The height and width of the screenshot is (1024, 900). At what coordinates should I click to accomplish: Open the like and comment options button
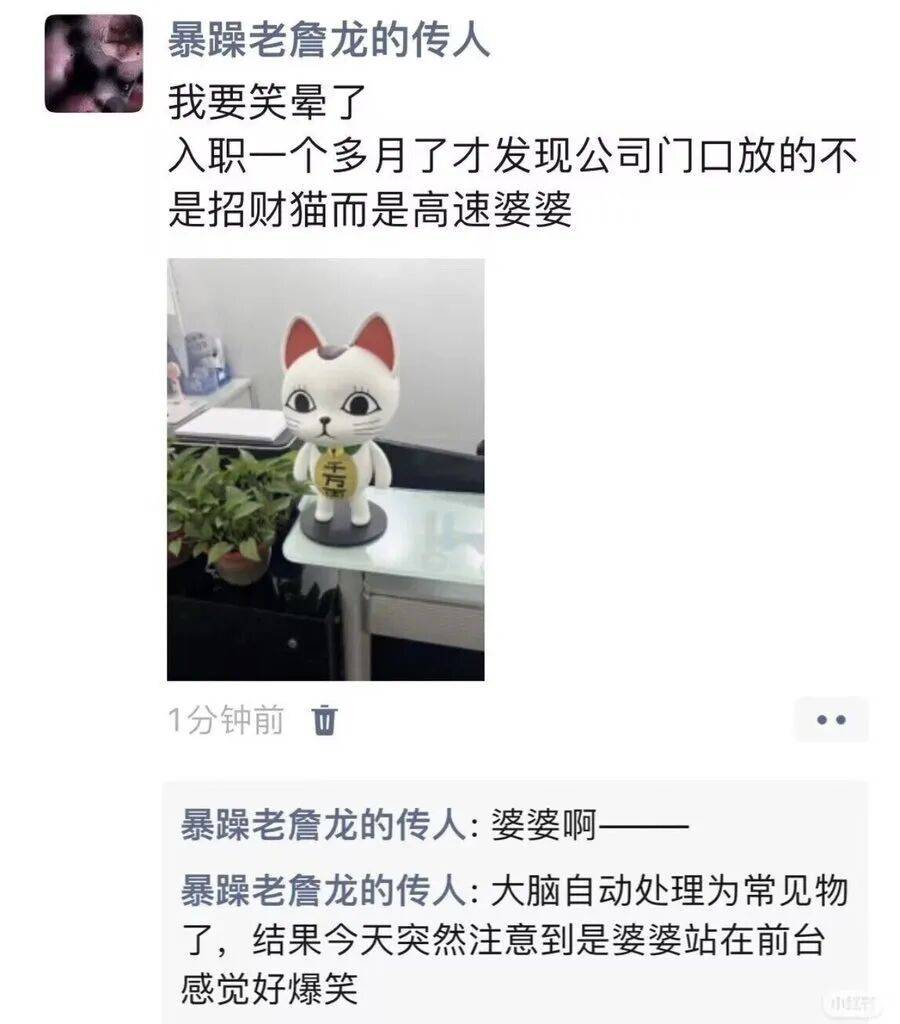831,719
